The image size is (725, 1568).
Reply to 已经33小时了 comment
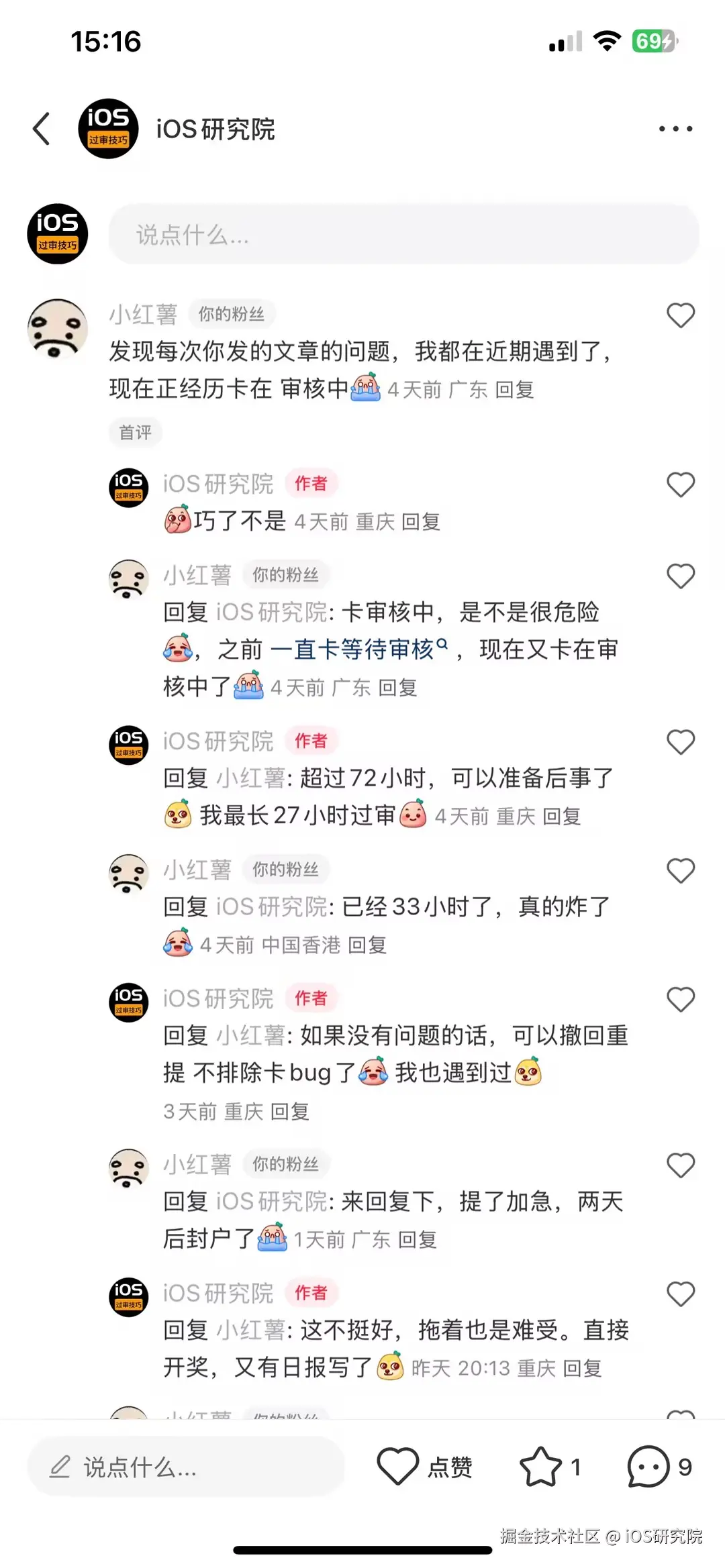[x=367, y=945]
